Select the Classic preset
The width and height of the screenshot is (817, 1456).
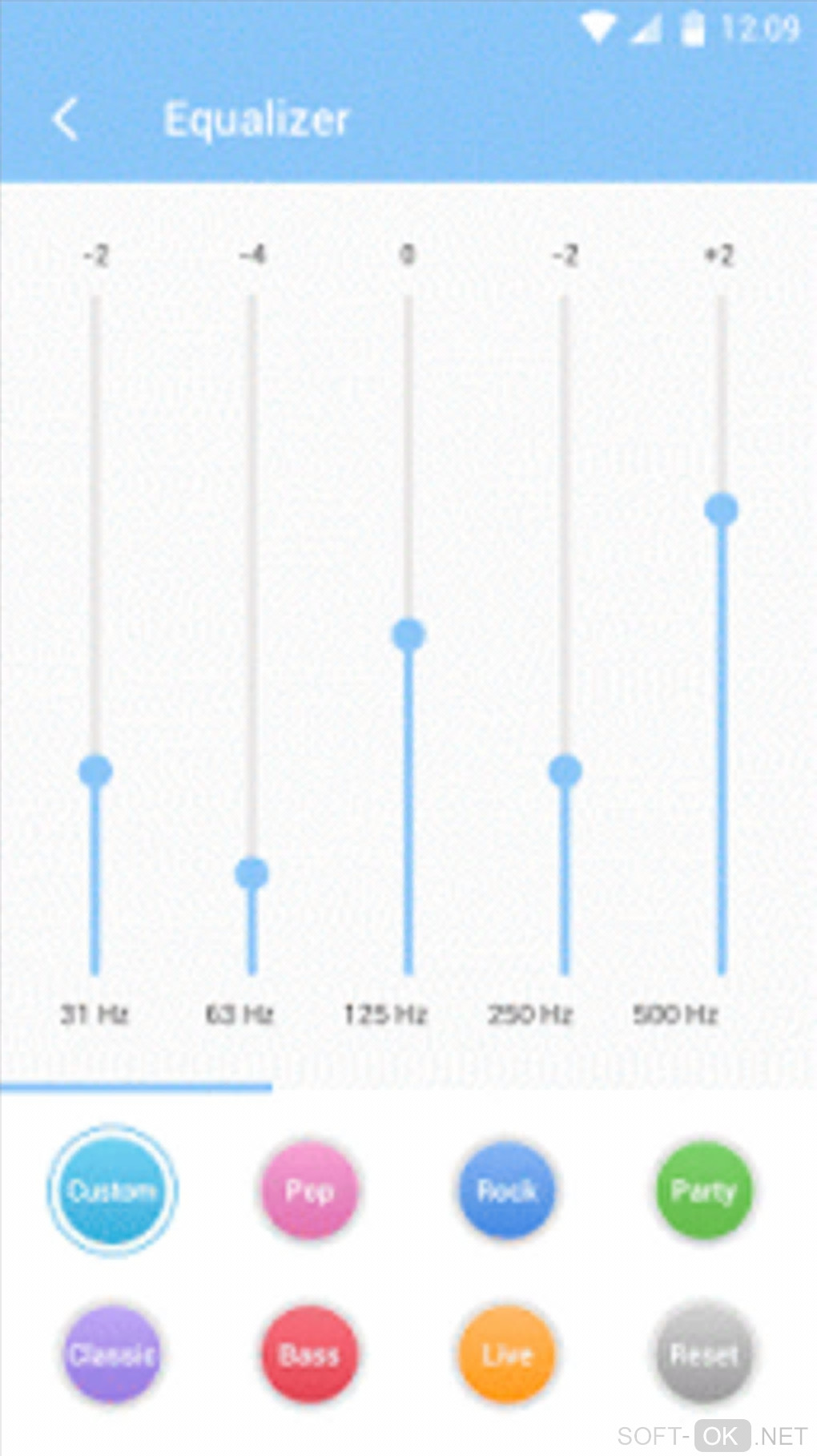[x=112, y=1354]
